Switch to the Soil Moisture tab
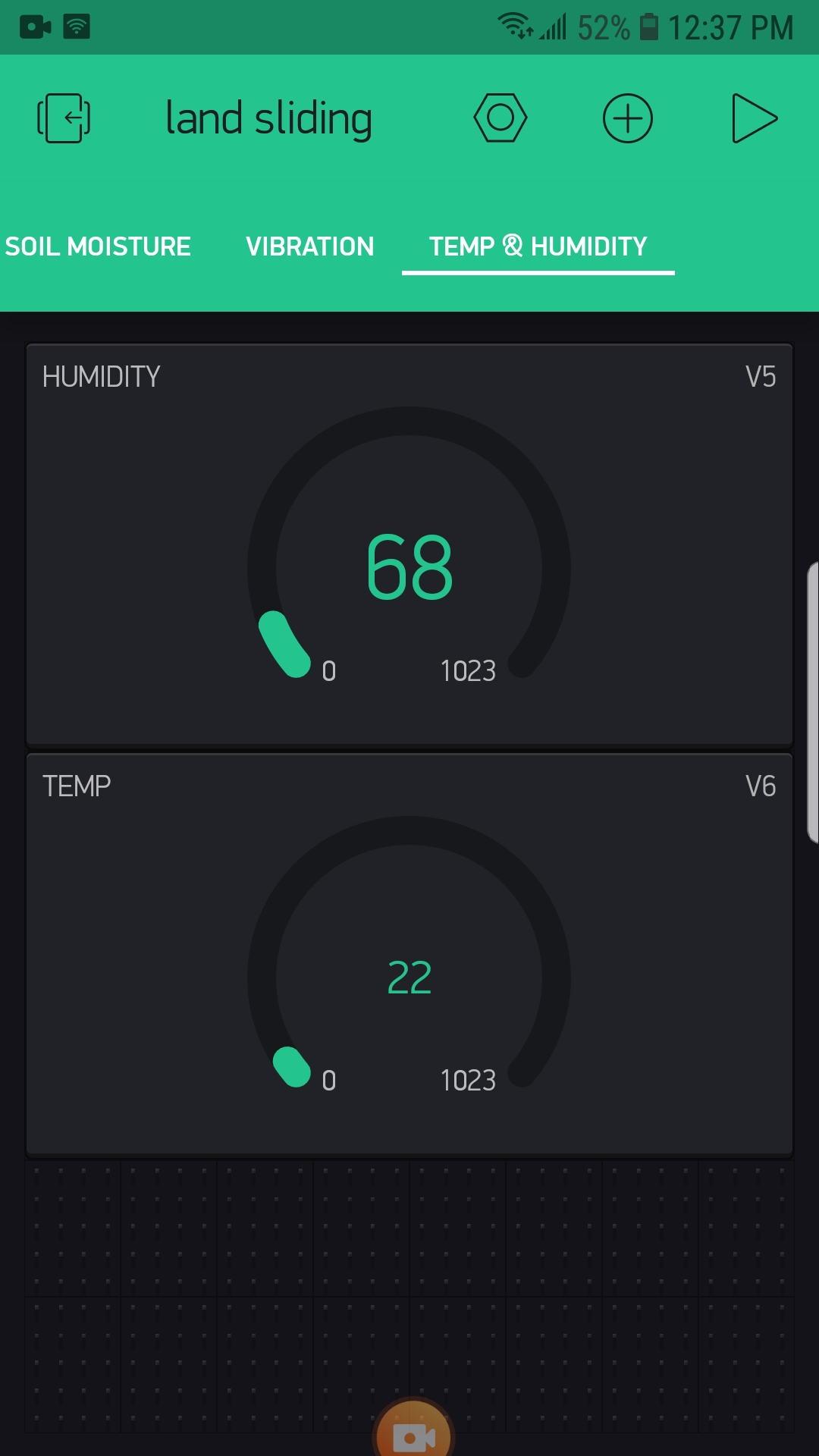The image size is (819, 1456). pyautogui.click(x=98, y=246)
